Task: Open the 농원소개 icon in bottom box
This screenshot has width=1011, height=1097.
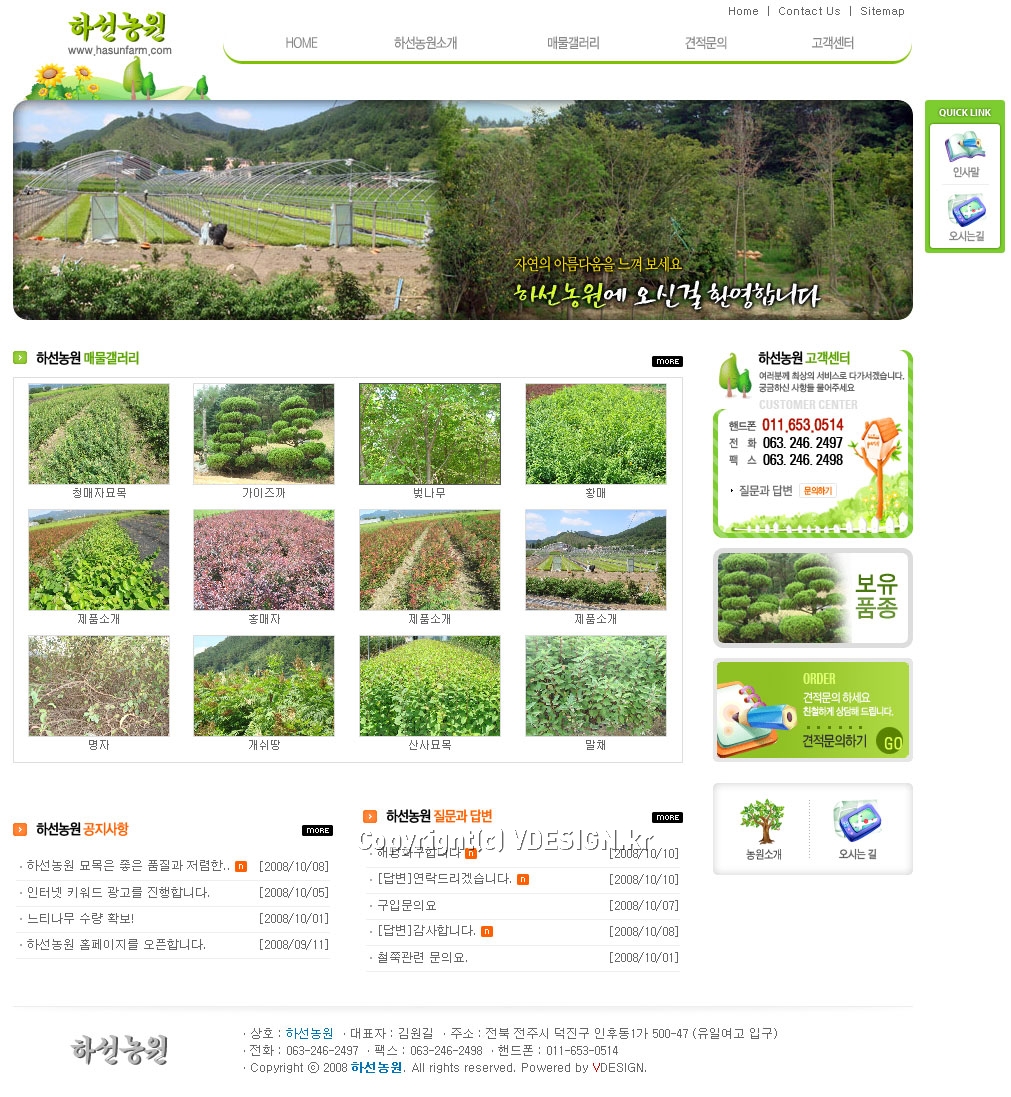Action: click(763, 830)
